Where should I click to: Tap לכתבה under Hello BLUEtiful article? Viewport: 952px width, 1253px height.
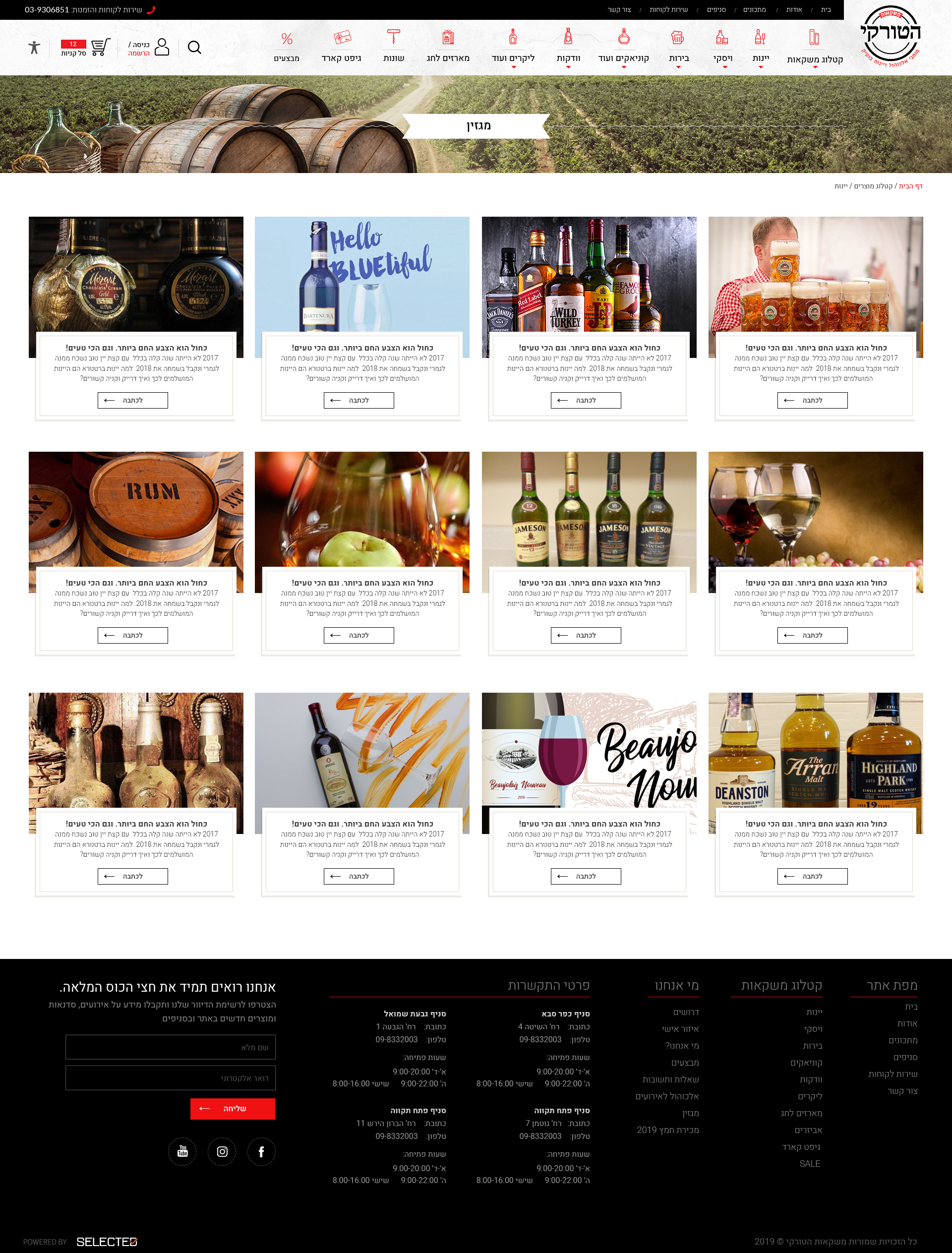coord(358,400)
